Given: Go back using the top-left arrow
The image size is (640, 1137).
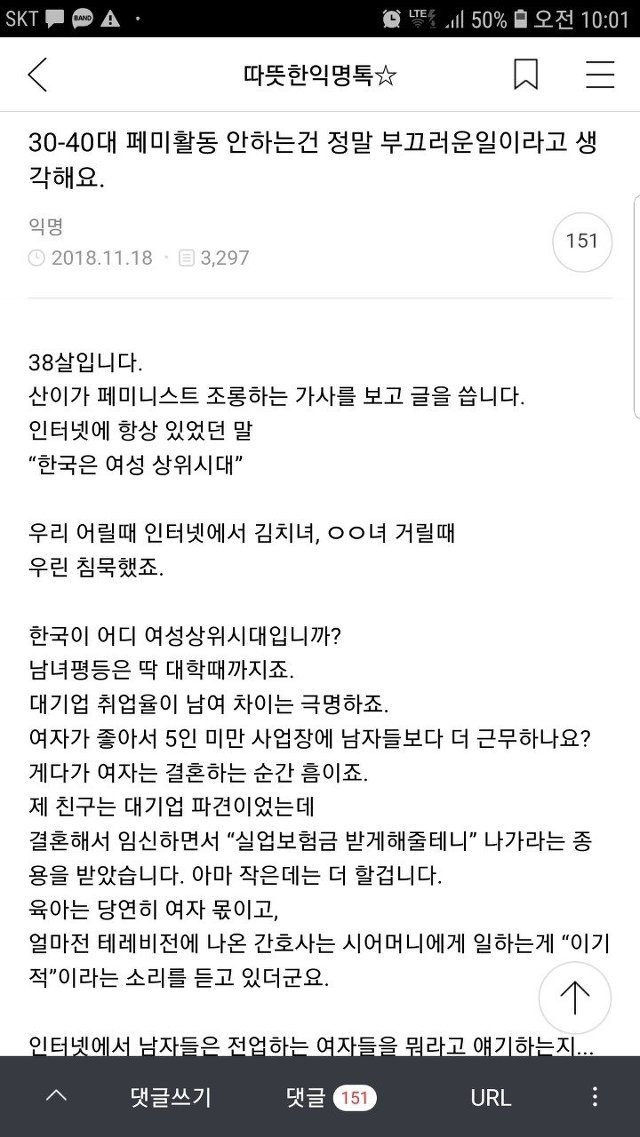Looking at the screenshot, I should (x=38, y=75).
